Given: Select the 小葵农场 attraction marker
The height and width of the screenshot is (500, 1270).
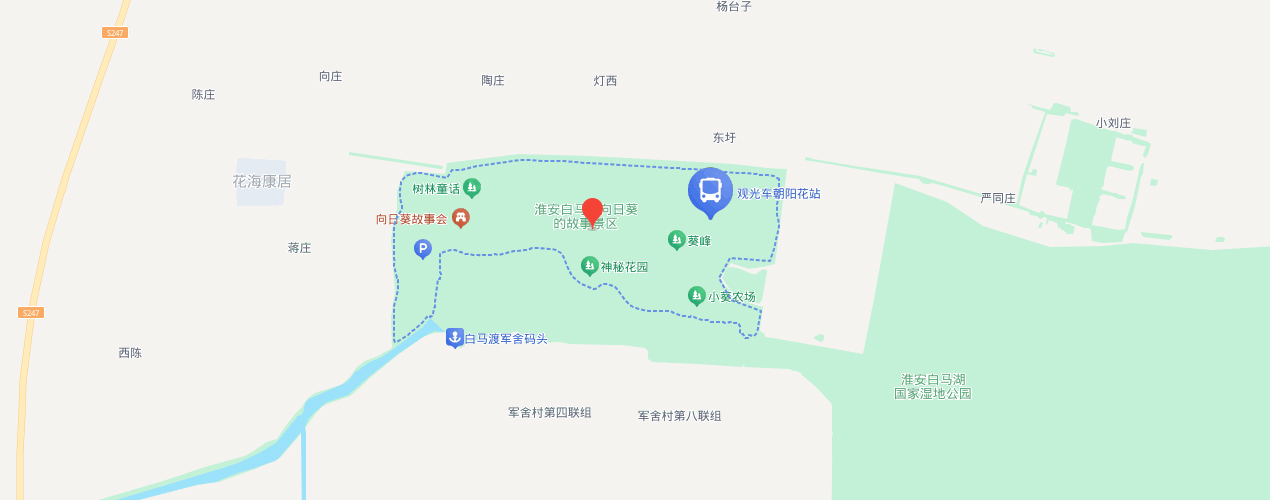Looking at the screenshot, I should [697, 296].
